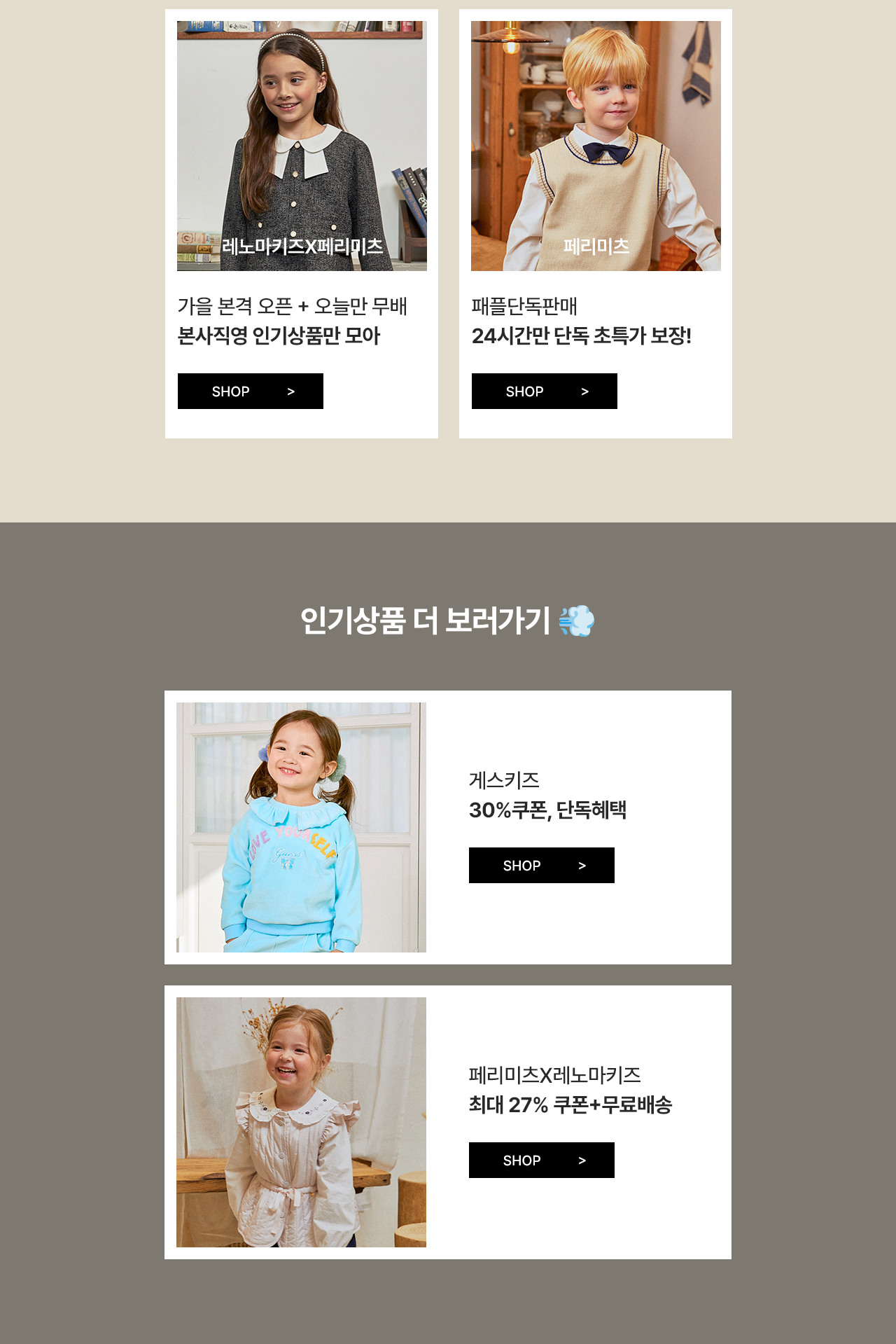View the 페리미츠X레노마키즈 pink jacket image
896x1344 pixels.
coord(301,1122)
